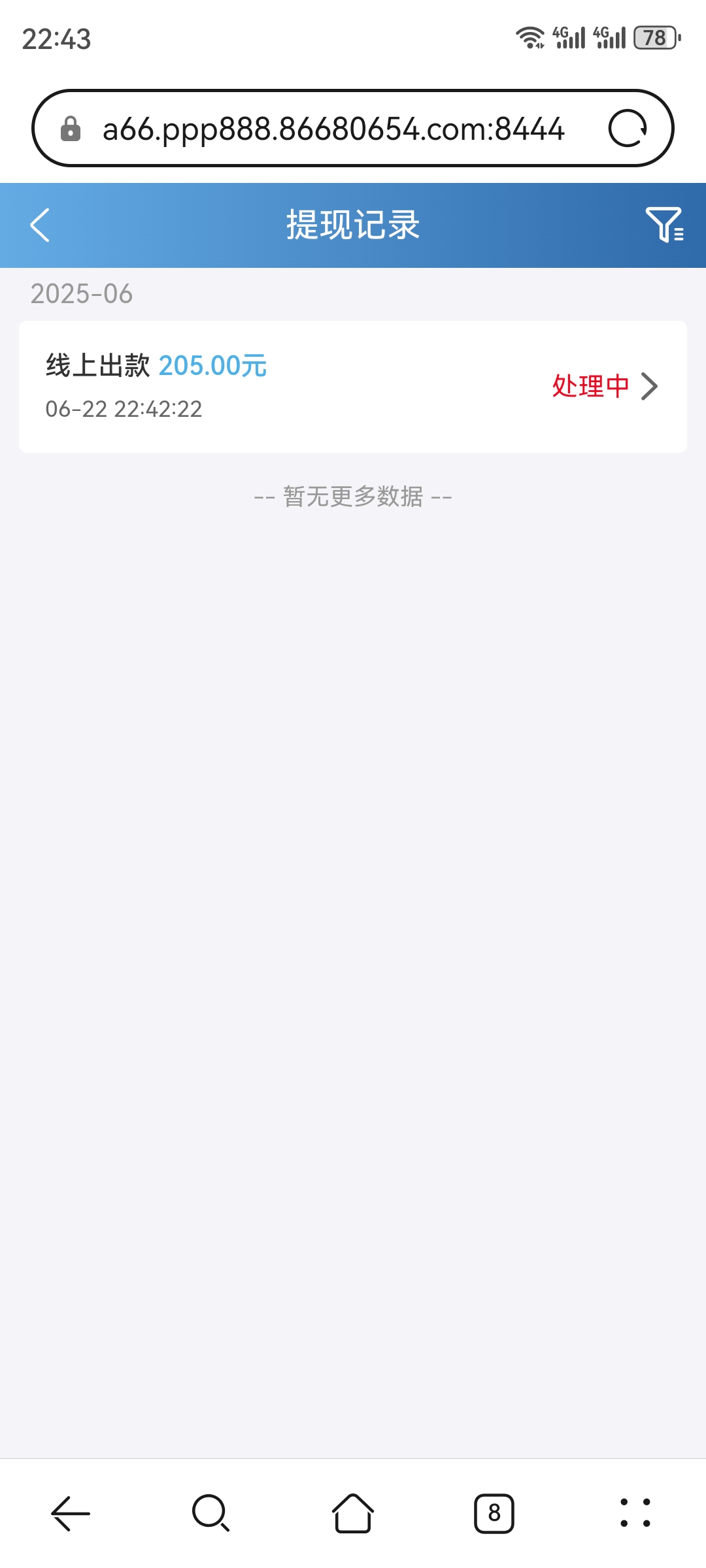Open the withdrawal records filter

[x=664, y=225]
